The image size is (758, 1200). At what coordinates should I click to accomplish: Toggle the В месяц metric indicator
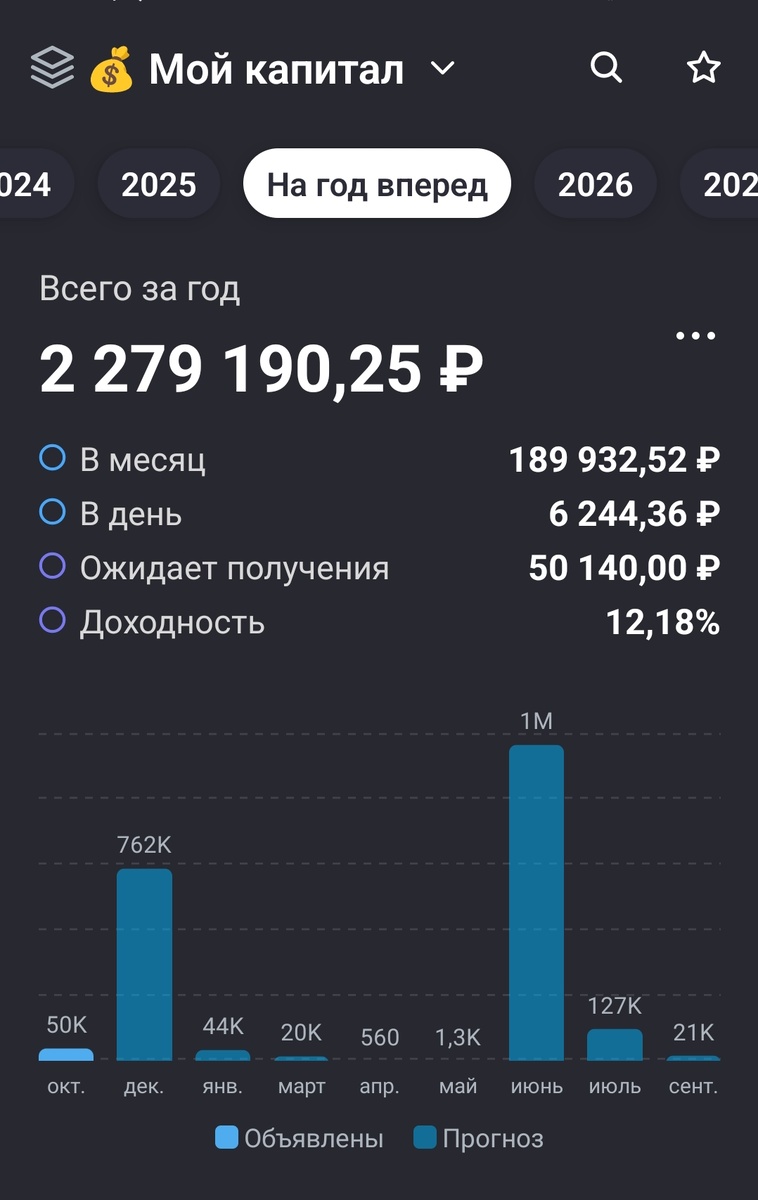click(50, 460)
